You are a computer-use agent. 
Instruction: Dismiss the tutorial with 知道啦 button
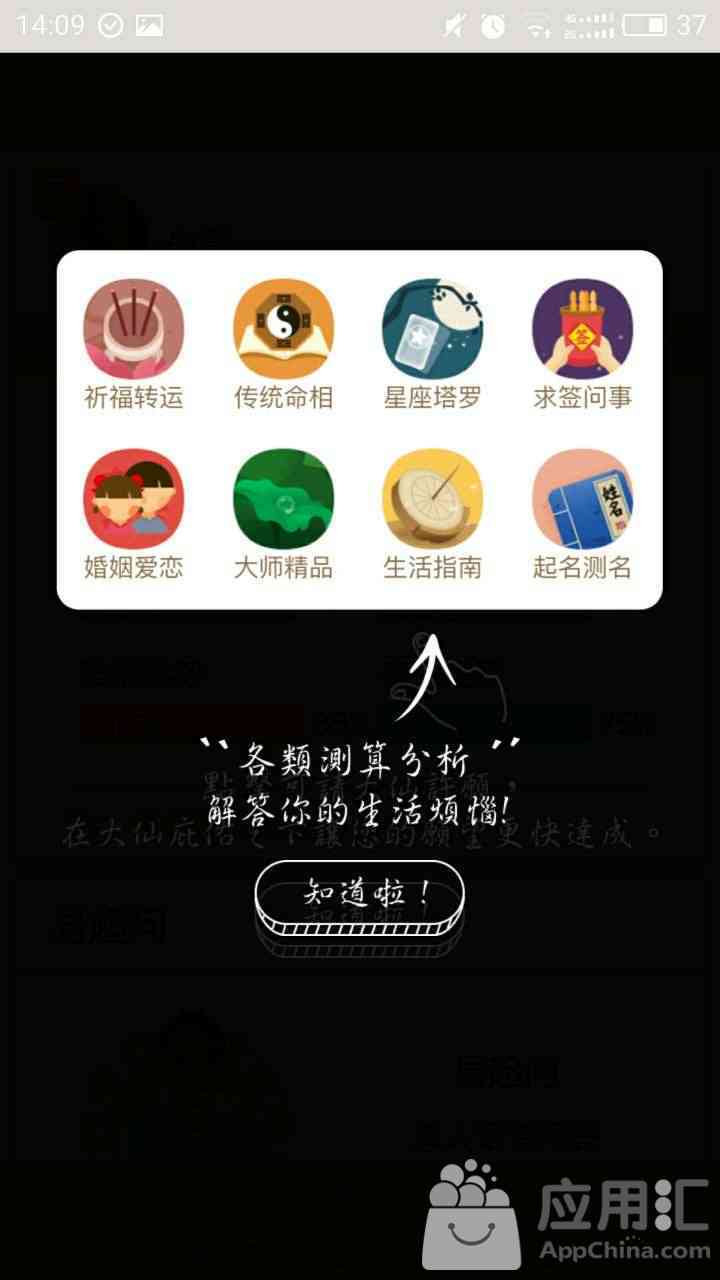click(x=360, y=891)
